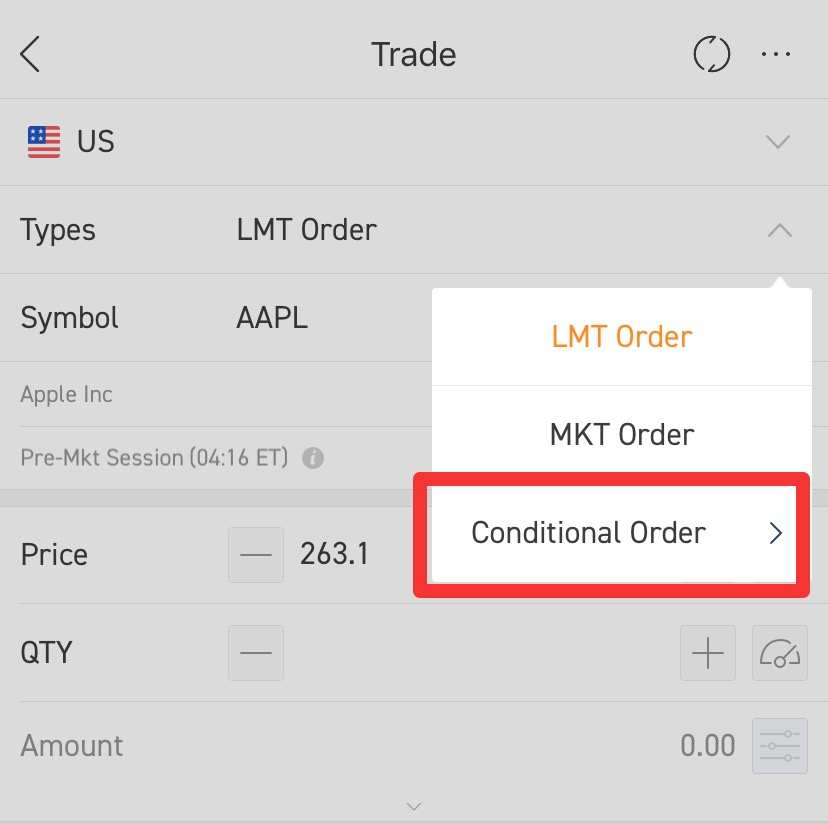Image resolution: width=828 pixels, height=824 pixels.
Task: Expand more options with the bottom chevron
Action: pos(414,805)
